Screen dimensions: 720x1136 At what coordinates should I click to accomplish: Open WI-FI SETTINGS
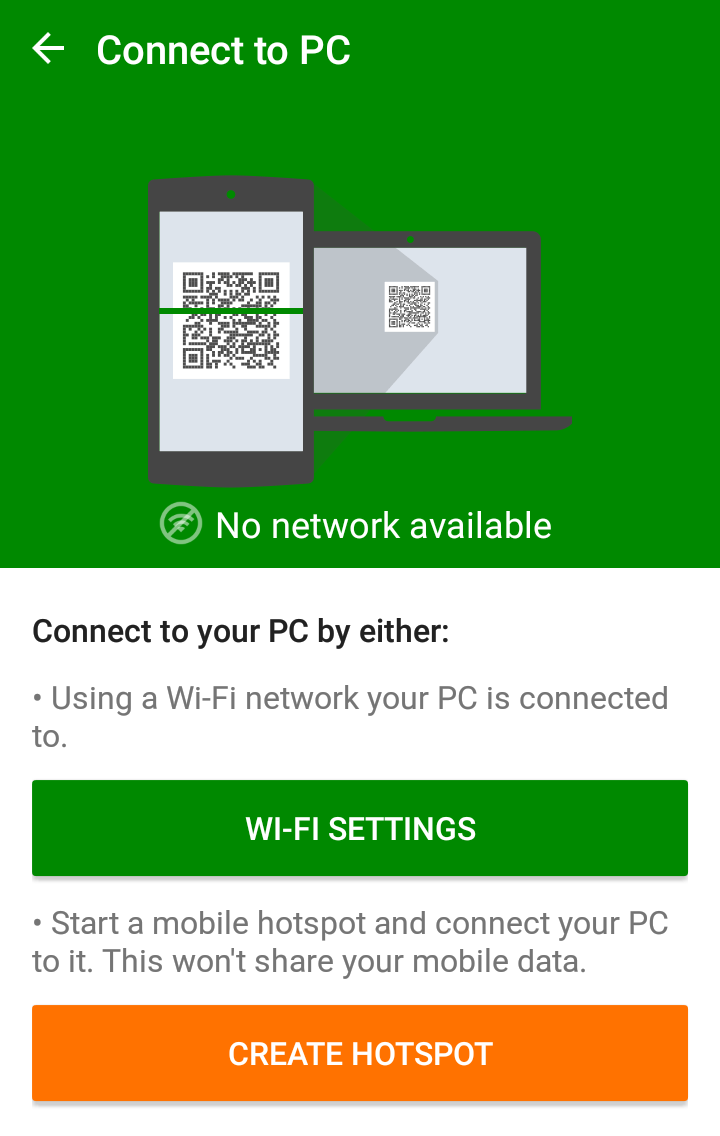pyautogui.click(x=360, y=828)
